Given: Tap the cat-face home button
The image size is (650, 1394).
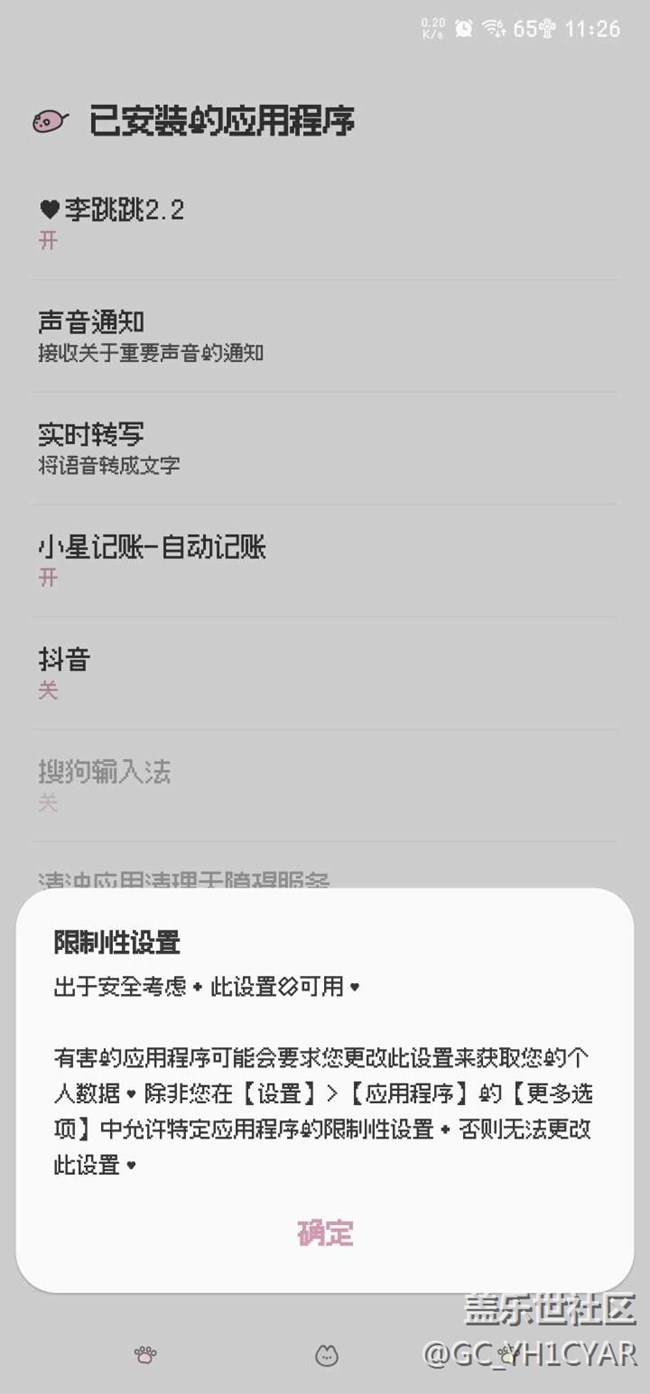Looking at the screenshot, I should pyautogui.click(x=326, y=1356).
